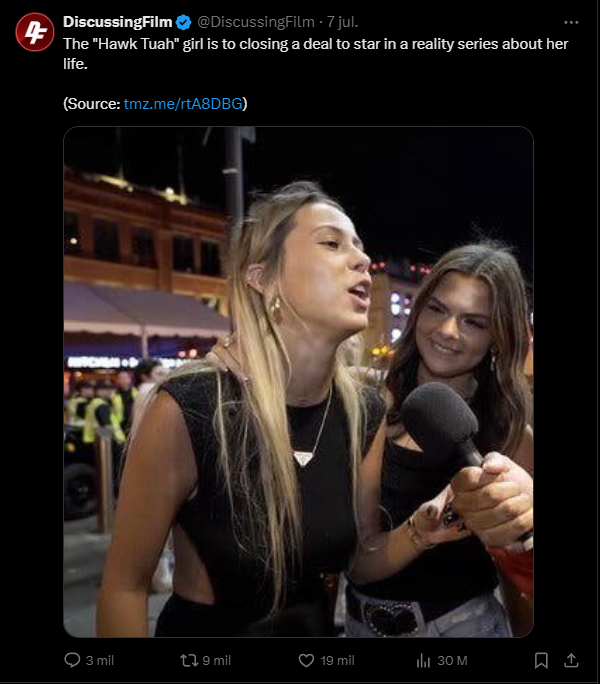
Task: Open the attached interview photo
Action: click(x=298, y=381)
